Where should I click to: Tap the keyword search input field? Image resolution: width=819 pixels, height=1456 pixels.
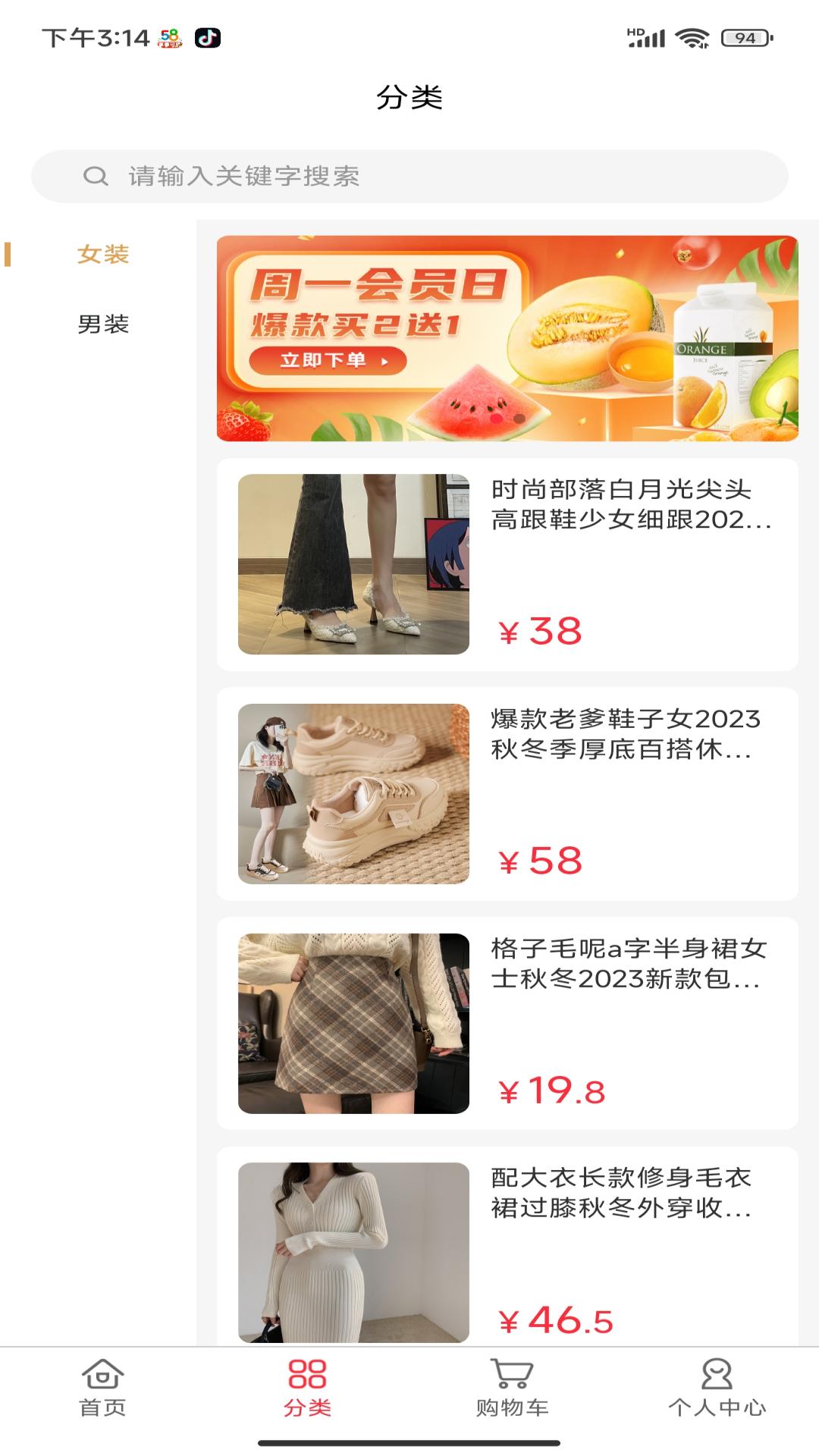409,175
